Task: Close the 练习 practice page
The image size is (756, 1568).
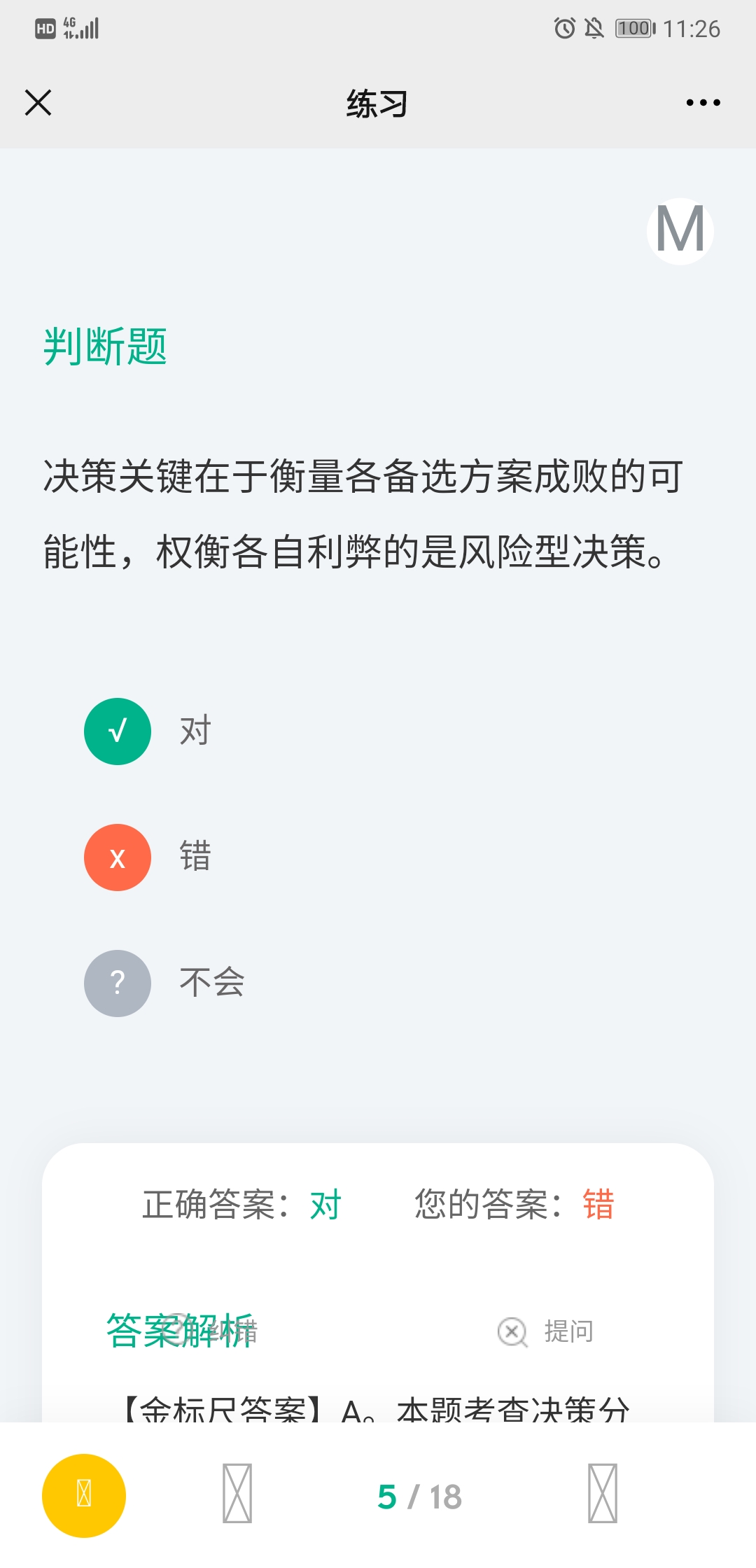Action: click(38, 103)
